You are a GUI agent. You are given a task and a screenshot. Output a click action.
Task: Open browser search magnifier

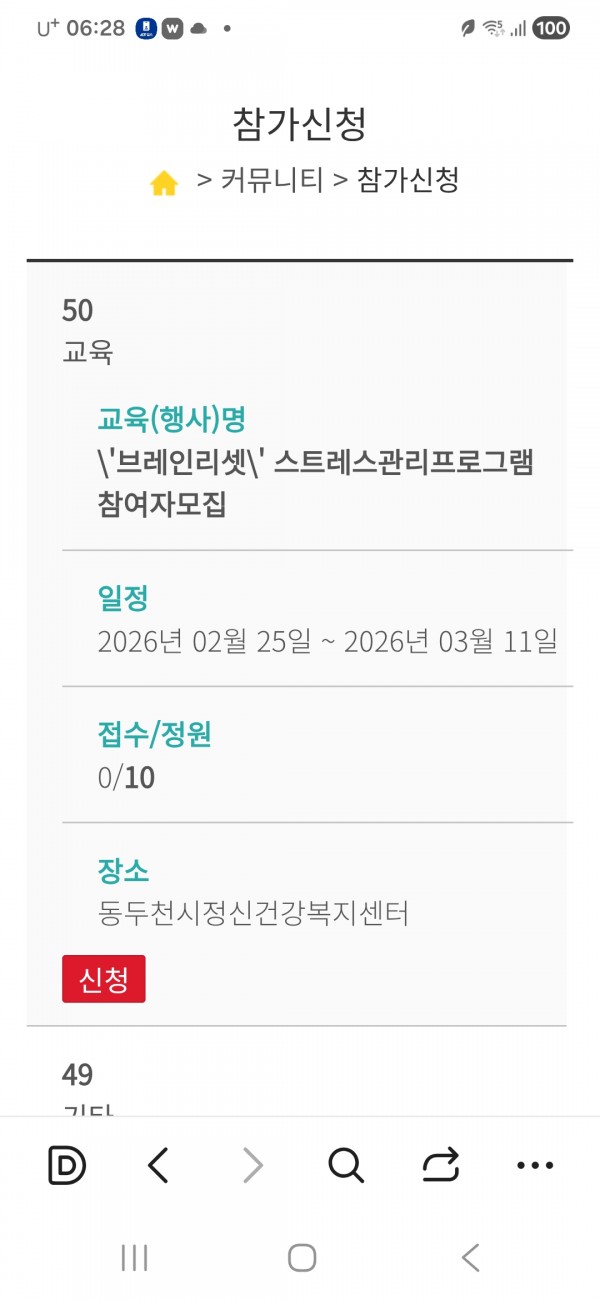pyautogui.click(x=345, y=1165)
